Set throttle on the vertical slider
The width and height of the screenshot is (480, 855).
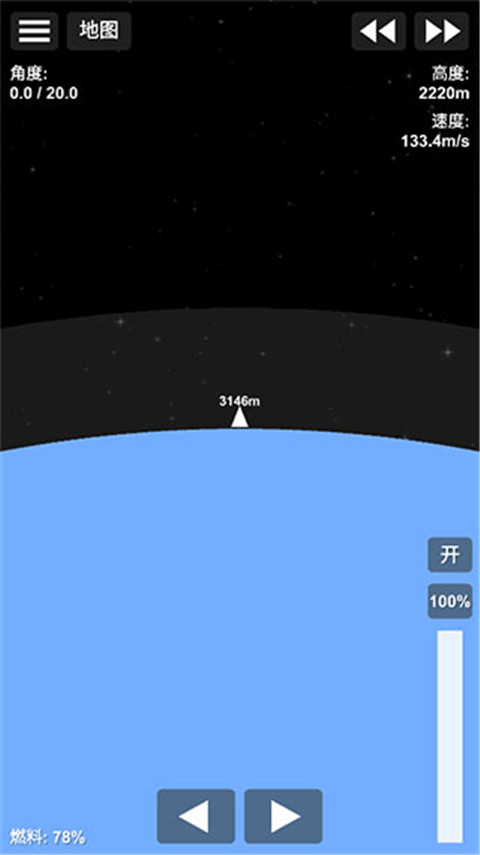(x=450, y=736)
